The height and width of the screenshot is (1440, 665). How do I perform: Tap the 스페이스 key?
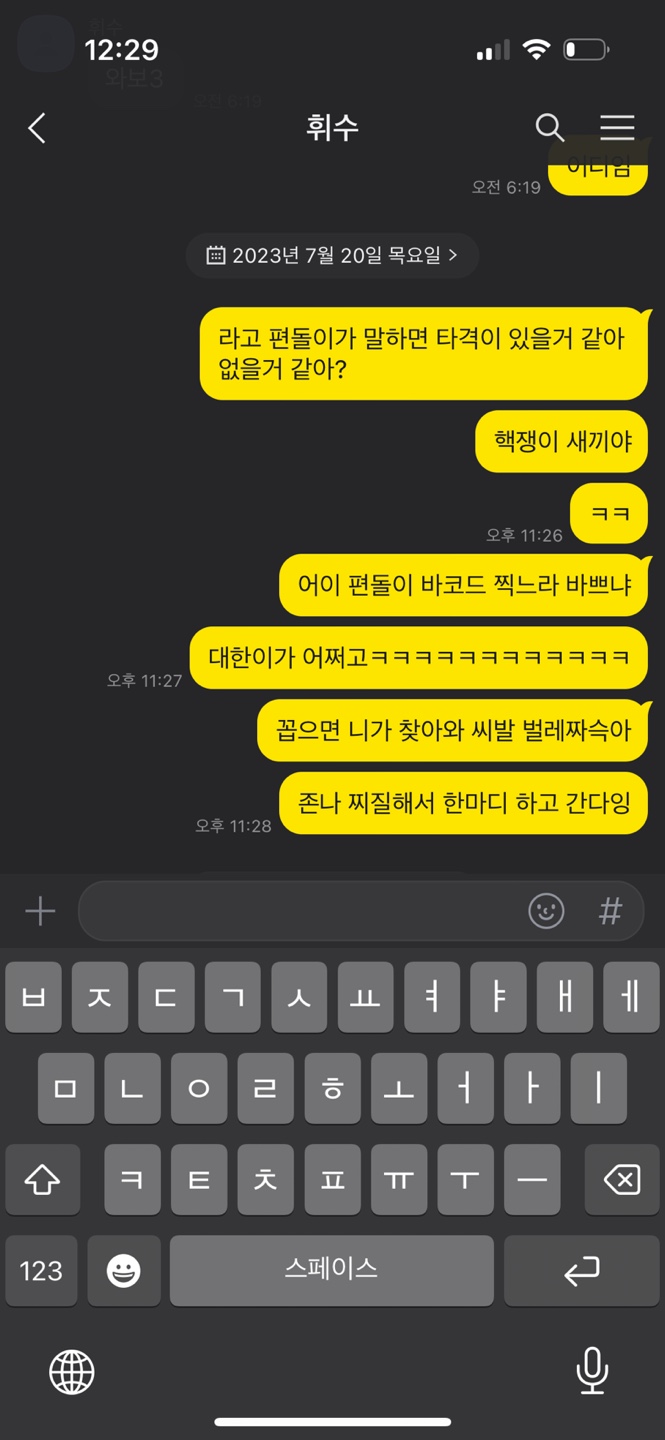[x=331, y=1271]
